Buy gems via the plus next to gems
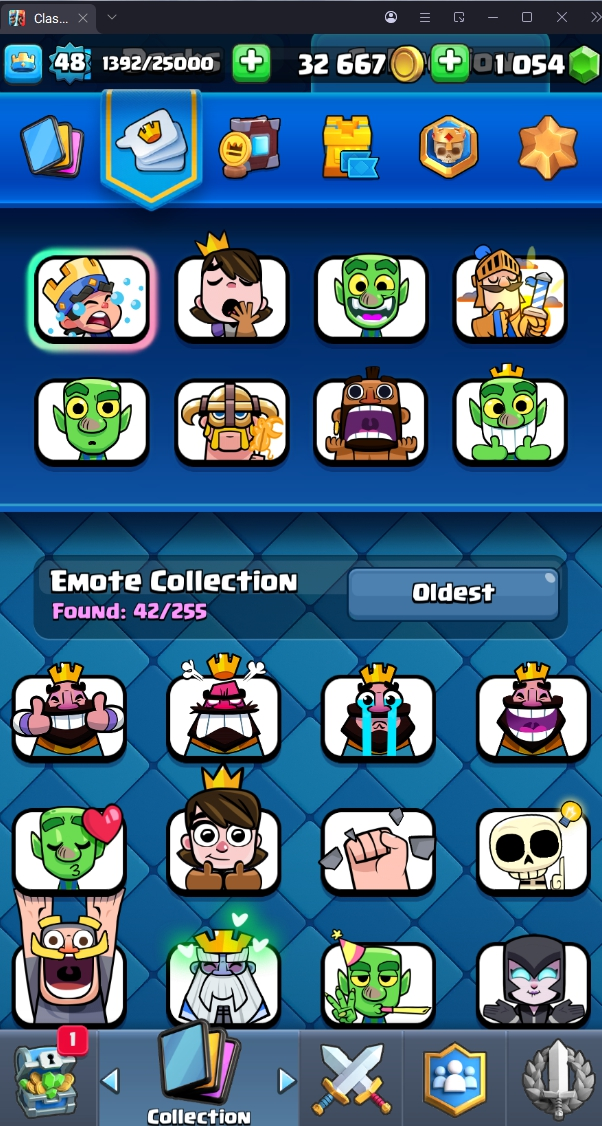The image size is (602, 1126). coord(450,63)
